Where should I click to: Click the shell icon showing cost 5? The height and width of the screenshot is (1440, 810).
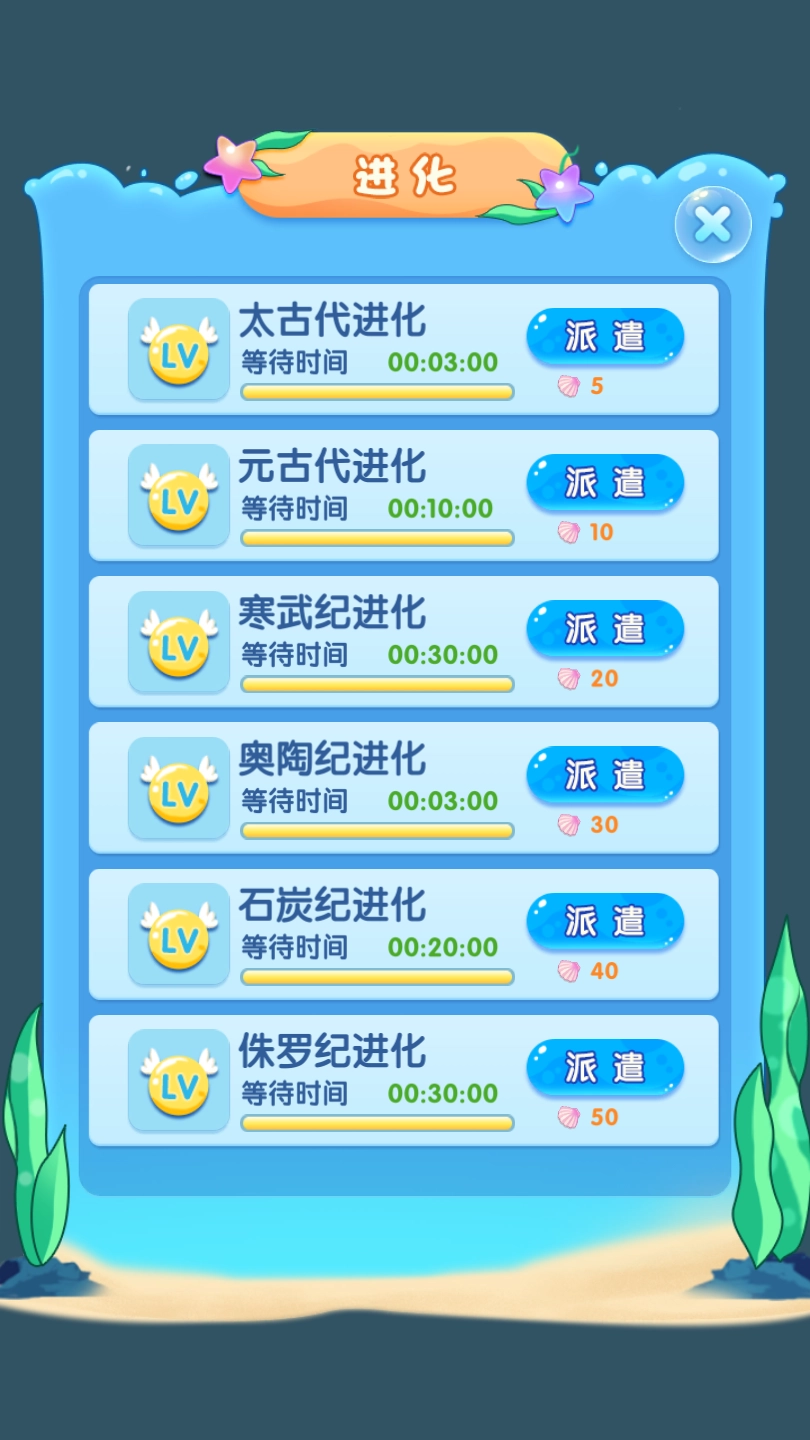570,385
